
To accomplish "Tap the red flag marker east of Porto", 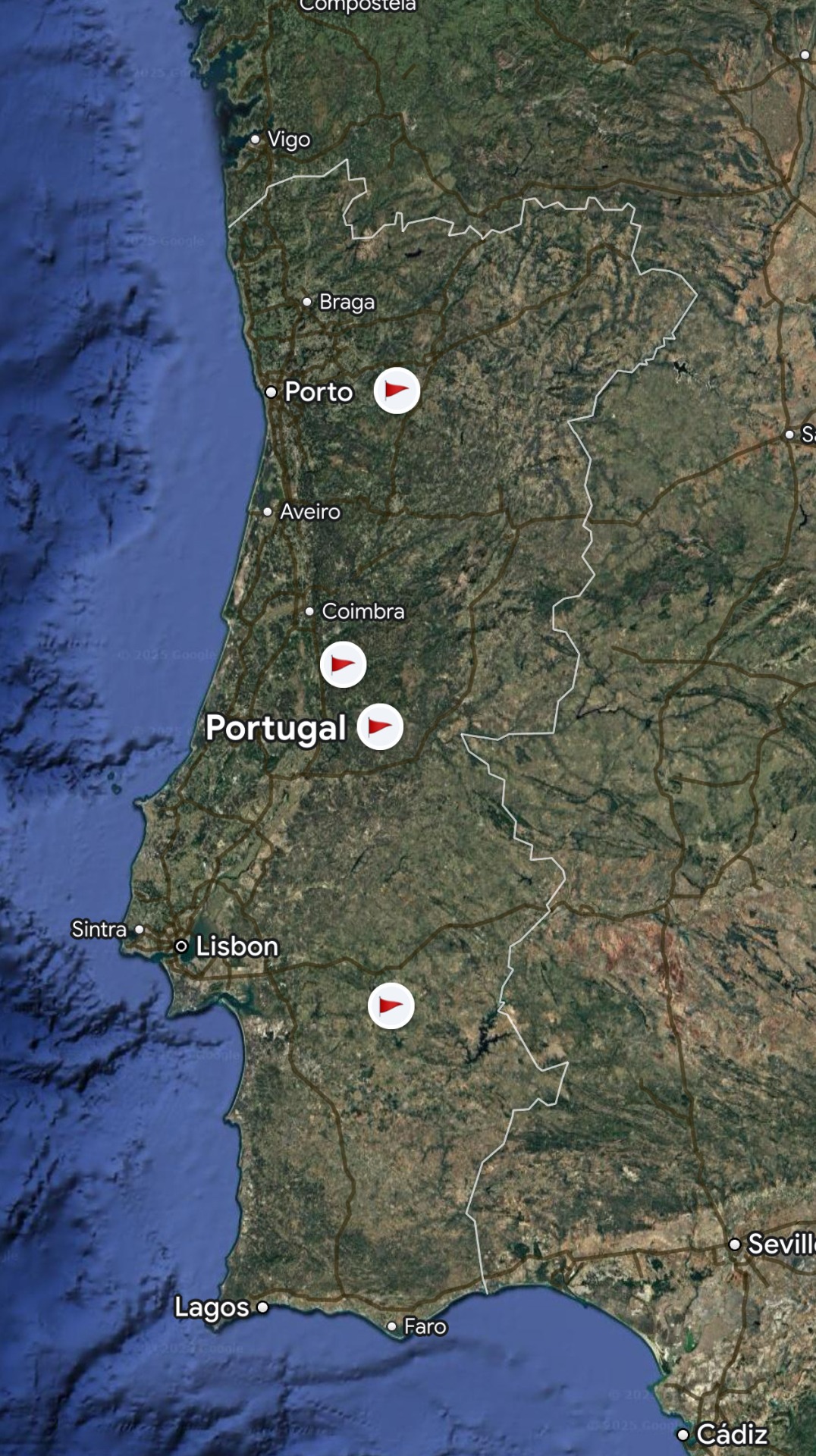I will pyautogui.click(x=397, y=391).
